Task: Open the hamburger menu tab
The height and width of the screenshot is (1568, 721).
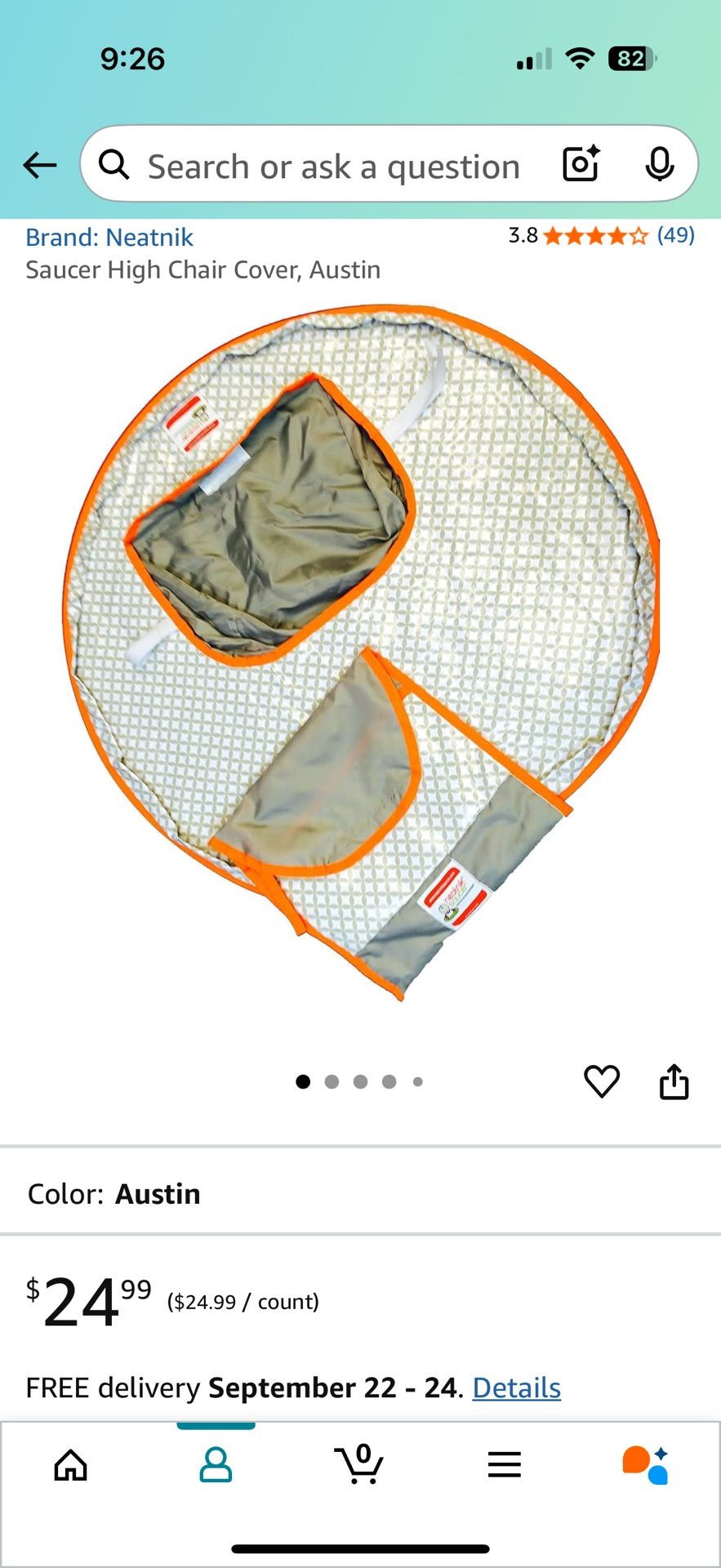Action: pos(504,1464)
